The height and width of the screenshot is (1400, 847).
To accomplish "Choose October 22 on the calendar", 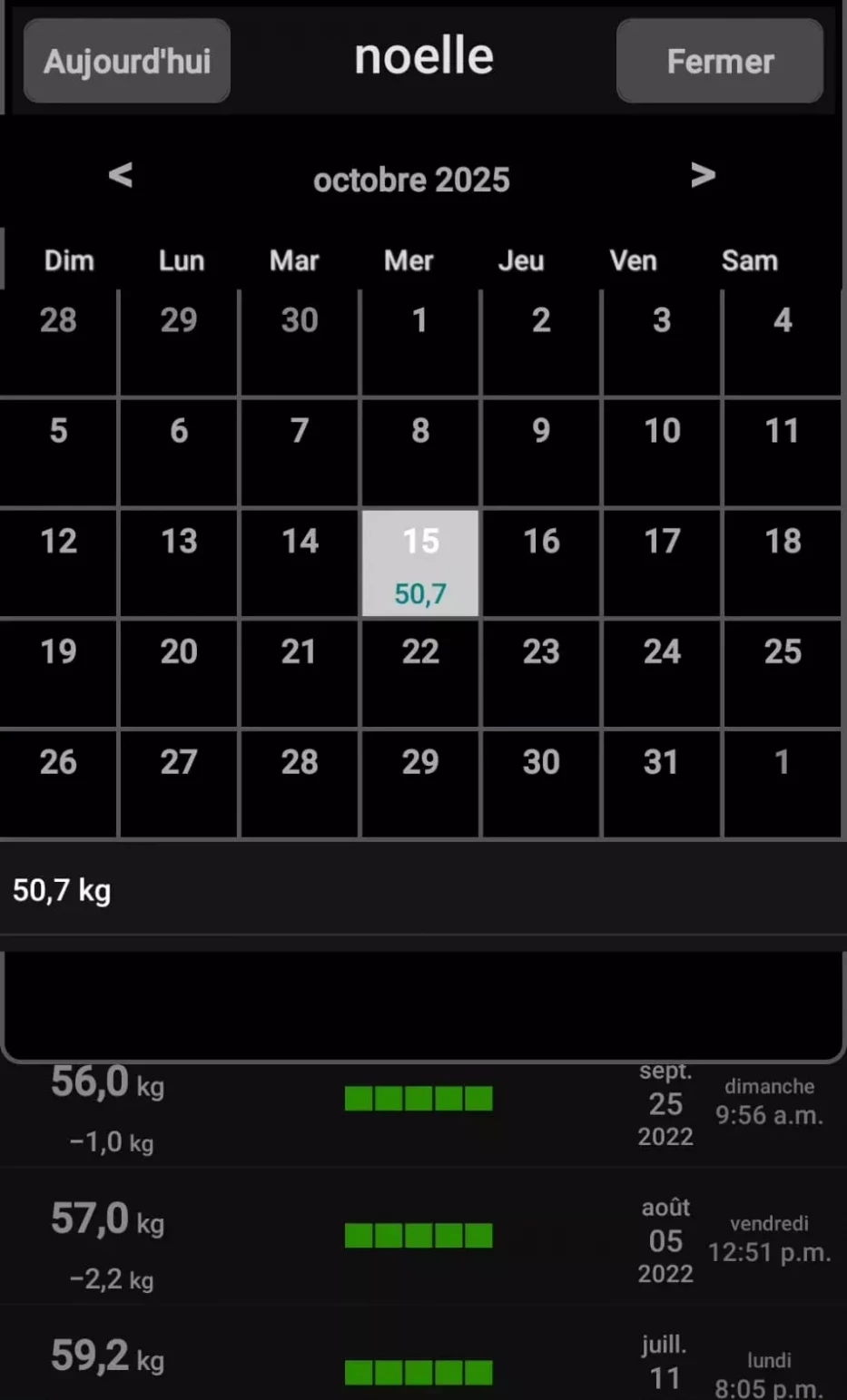I will [x=420, y=672].
